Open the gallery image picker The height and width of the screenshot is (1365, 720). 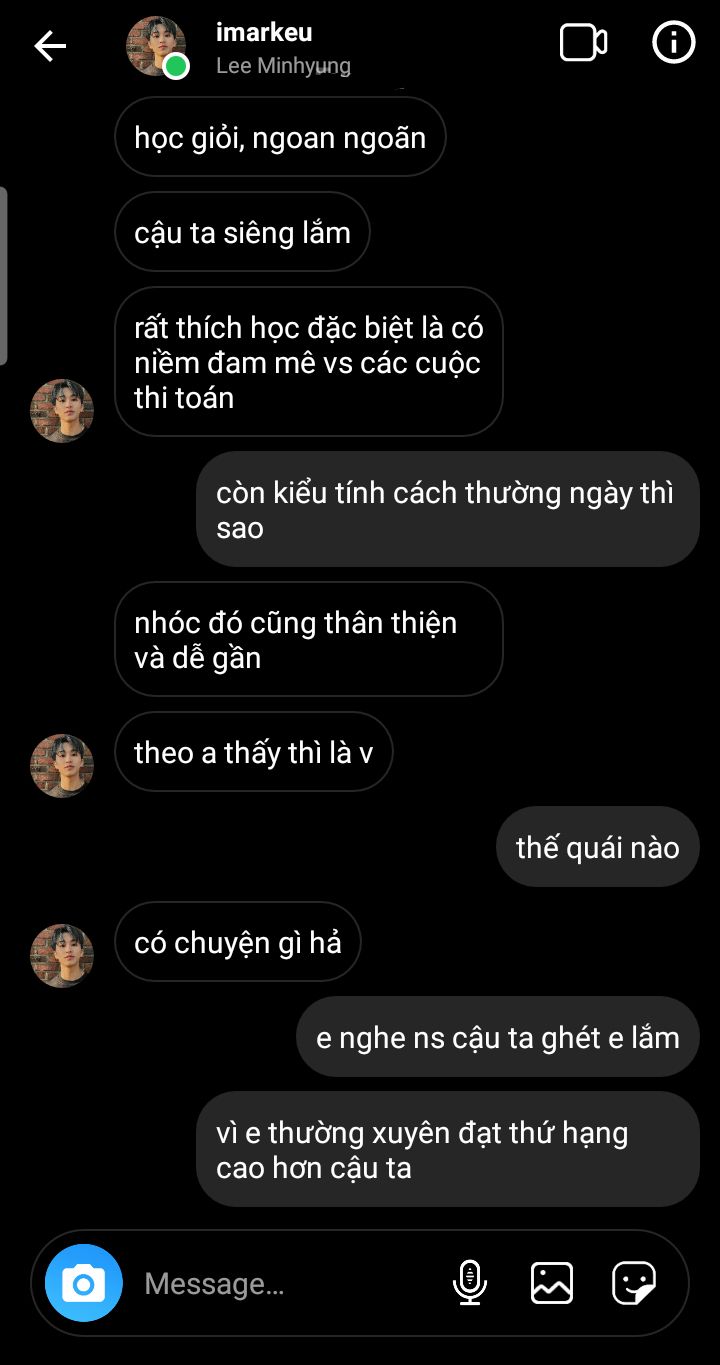pyautogui.click(x=552, y=1283)
